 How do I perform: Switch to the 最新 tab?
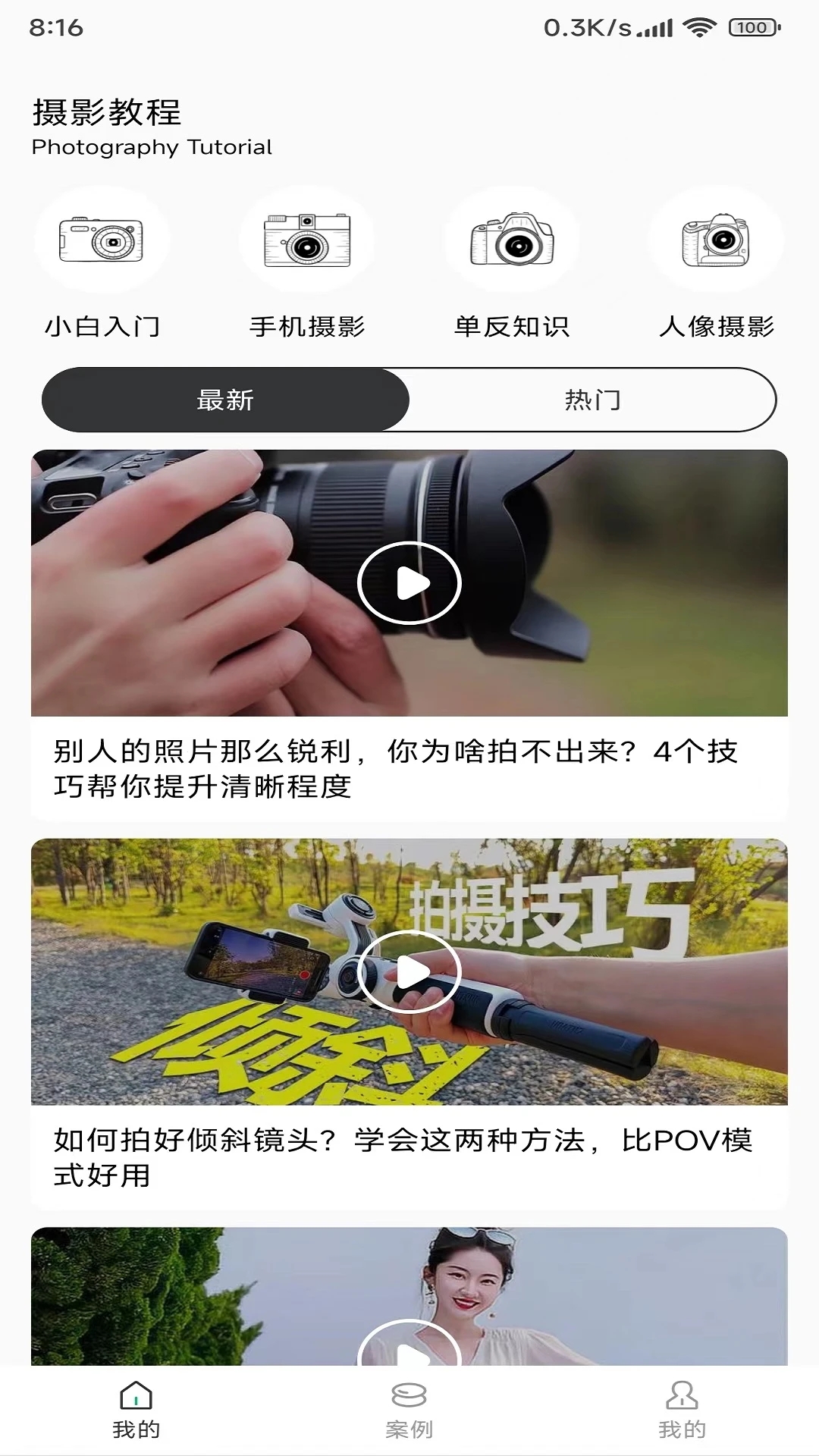coord(225,400)
